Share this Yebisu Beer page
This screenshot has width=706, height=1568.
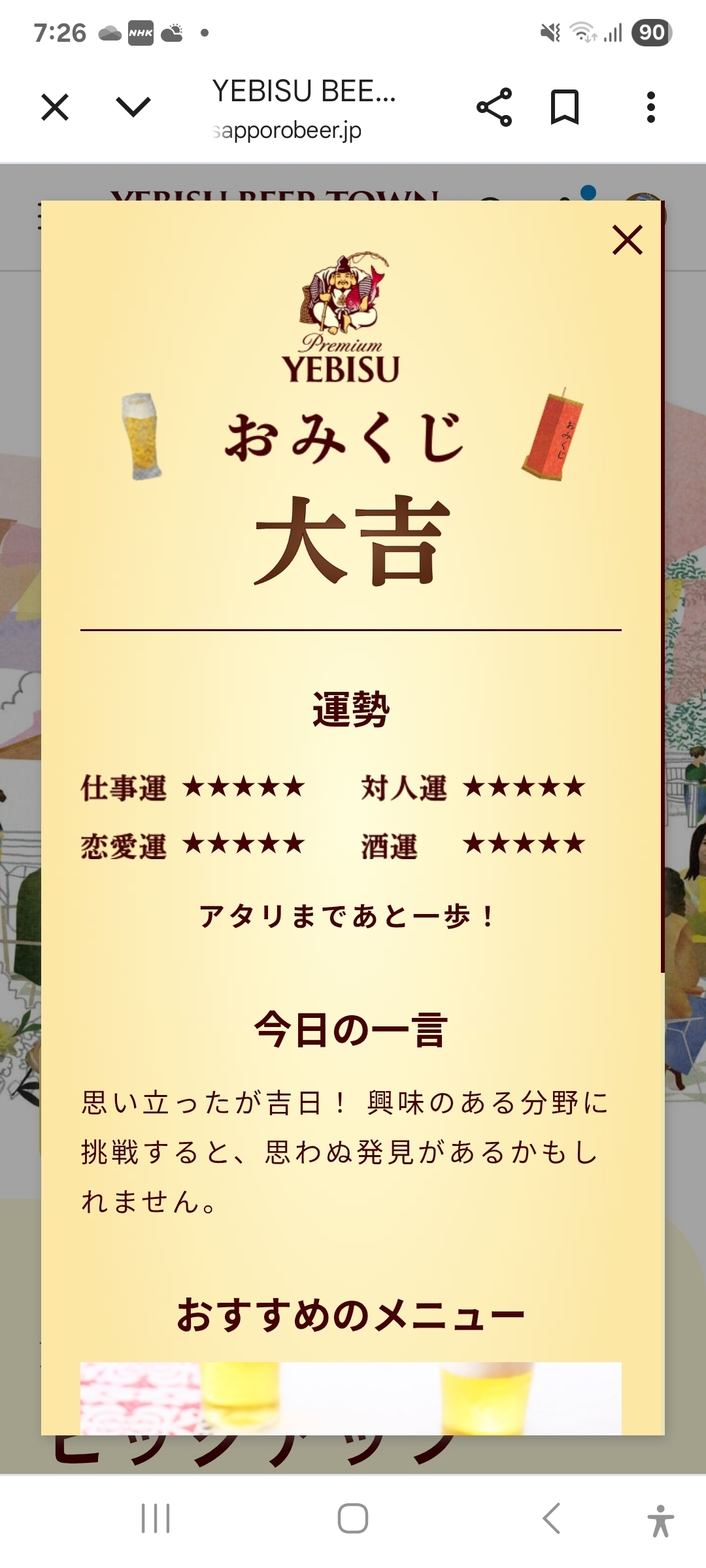[x=494, y=107]
